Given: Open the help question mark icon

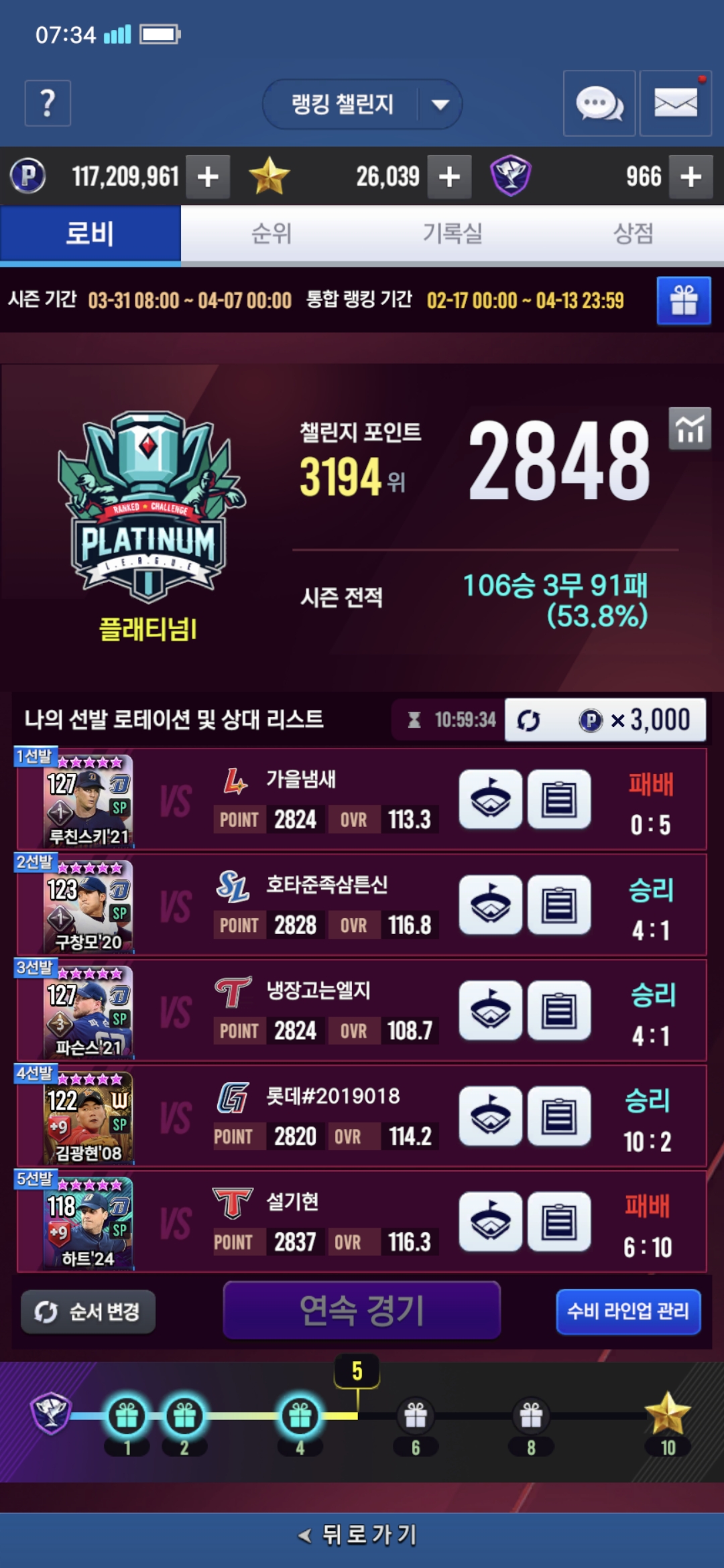Looking at the screenshot, I should (48, 103).
